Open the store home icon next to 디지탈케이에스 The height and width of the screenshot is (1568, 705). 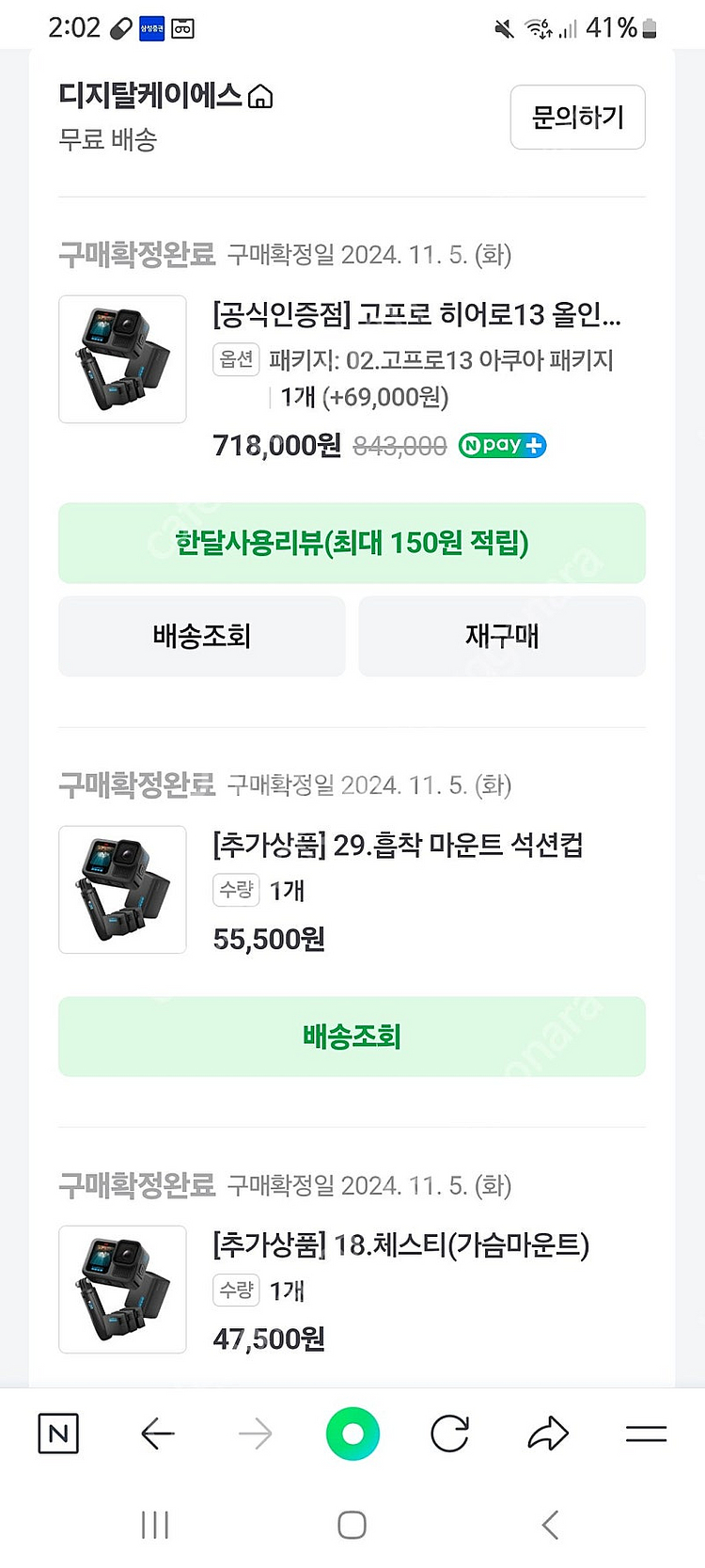pyautogui.click(x=263, y=95)
